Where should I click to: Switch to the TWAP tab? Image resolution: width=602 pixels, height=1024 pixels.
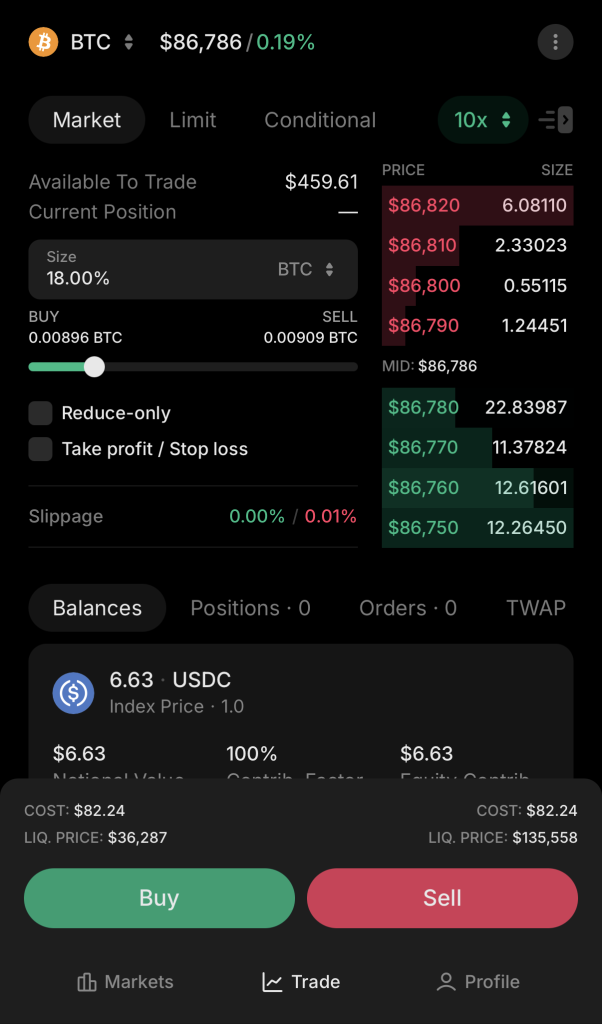click(x=535, y=608)
